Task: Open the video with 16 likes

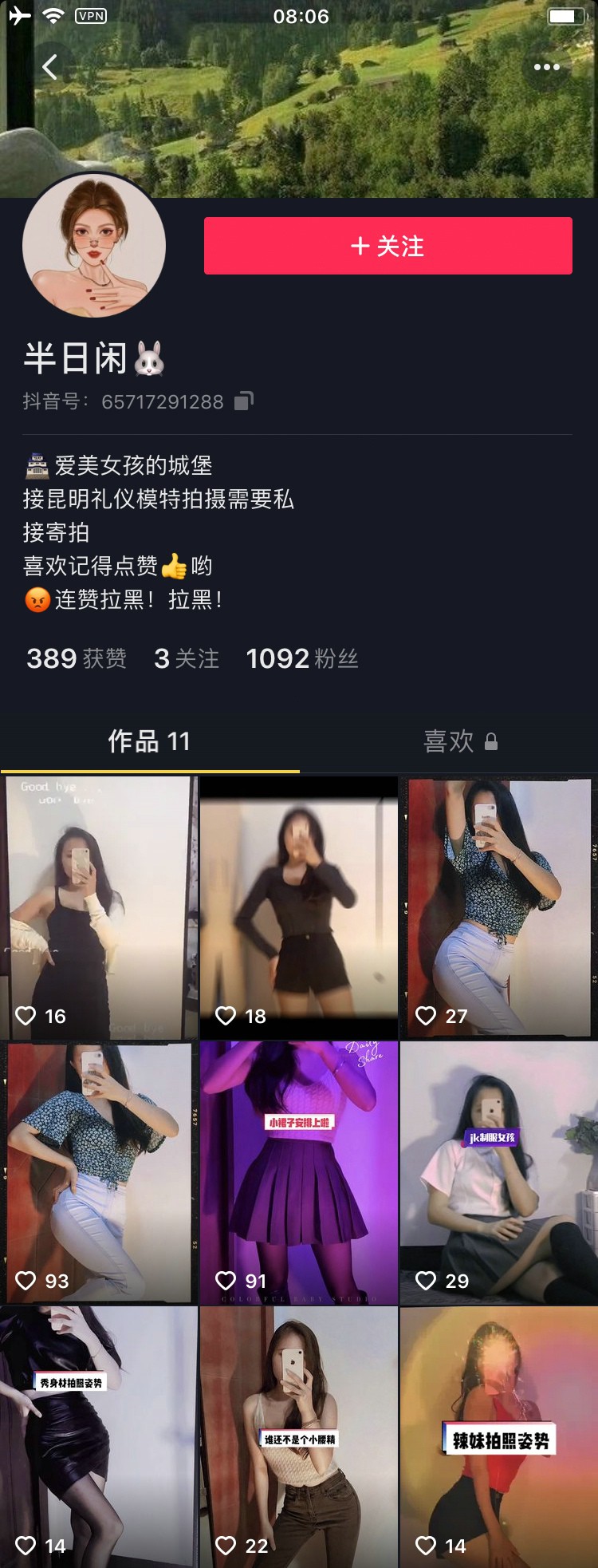Action: click(99, 907)
